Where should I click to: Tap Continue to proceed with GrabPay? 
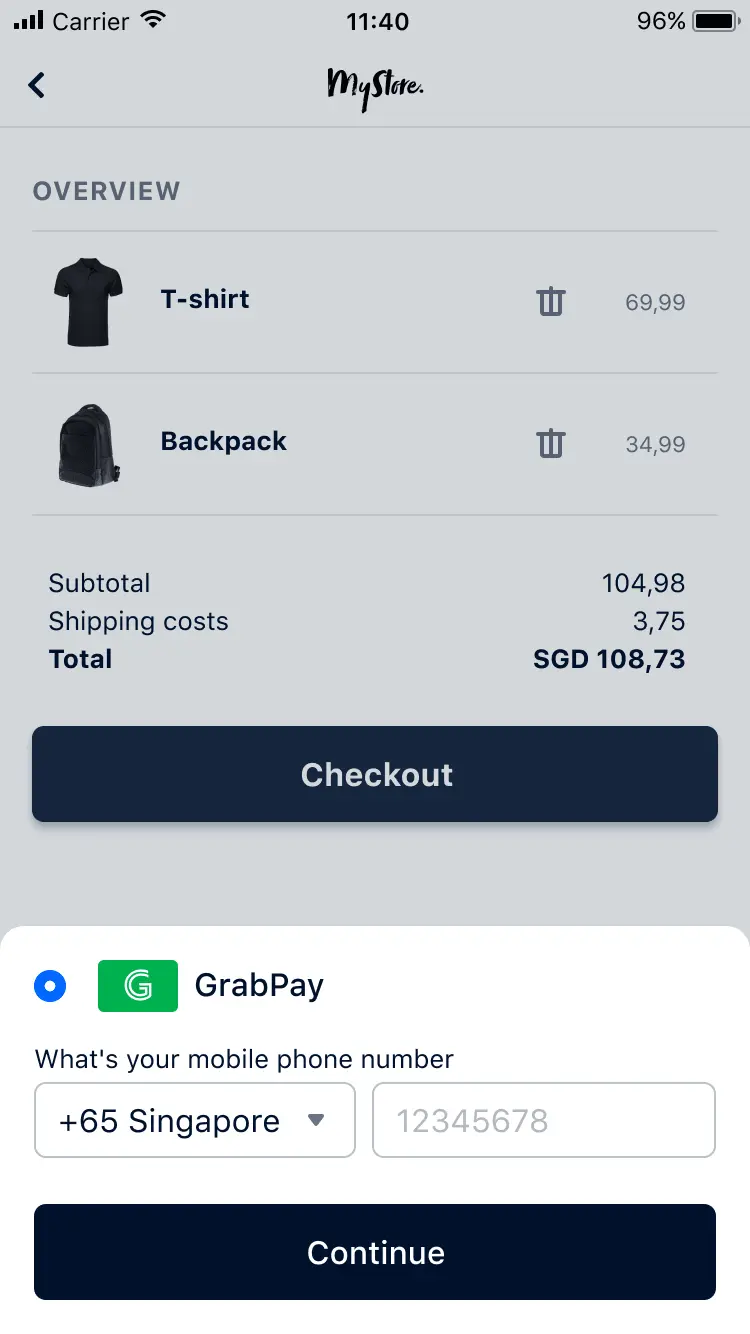click(x=375, y=1252)
